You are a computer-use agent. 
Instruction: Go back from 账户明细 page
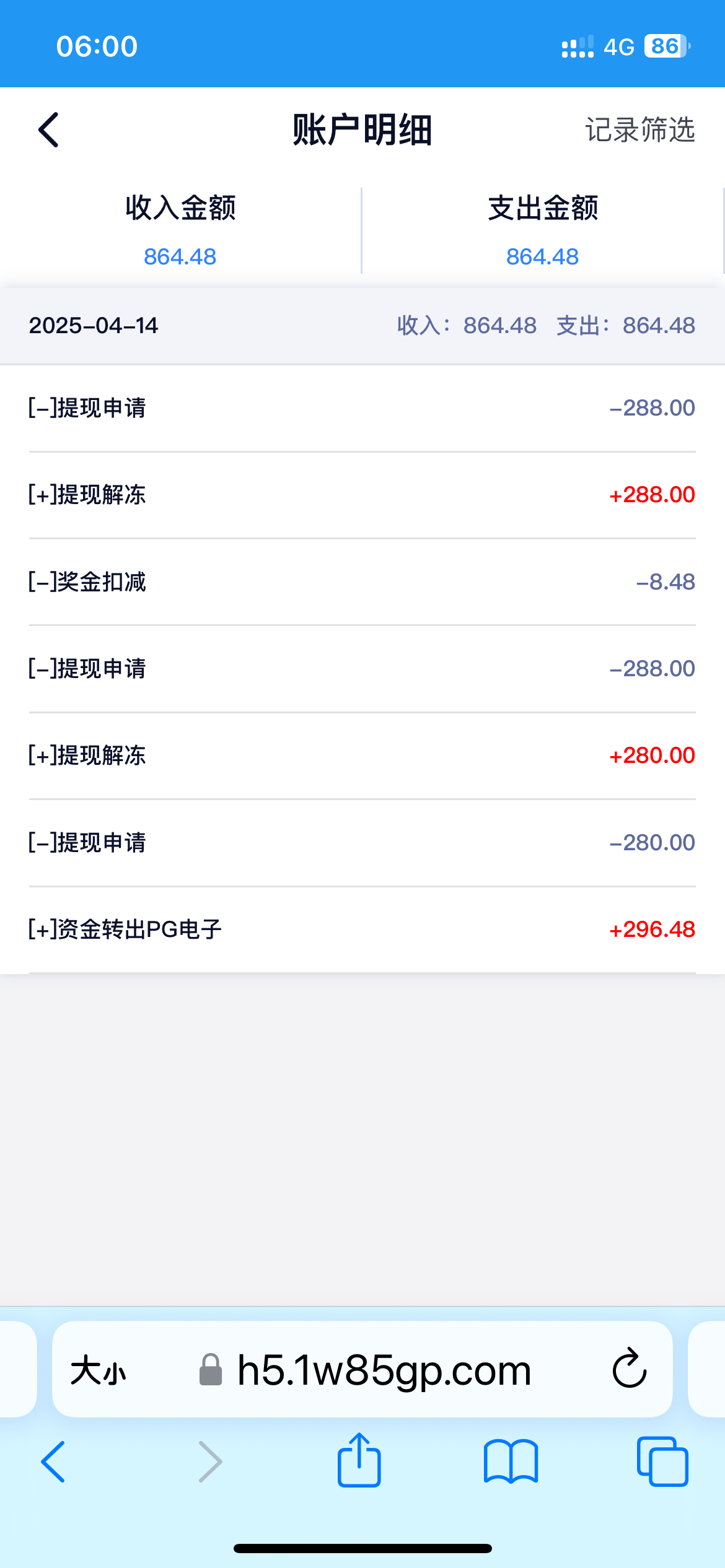point(48,130)
